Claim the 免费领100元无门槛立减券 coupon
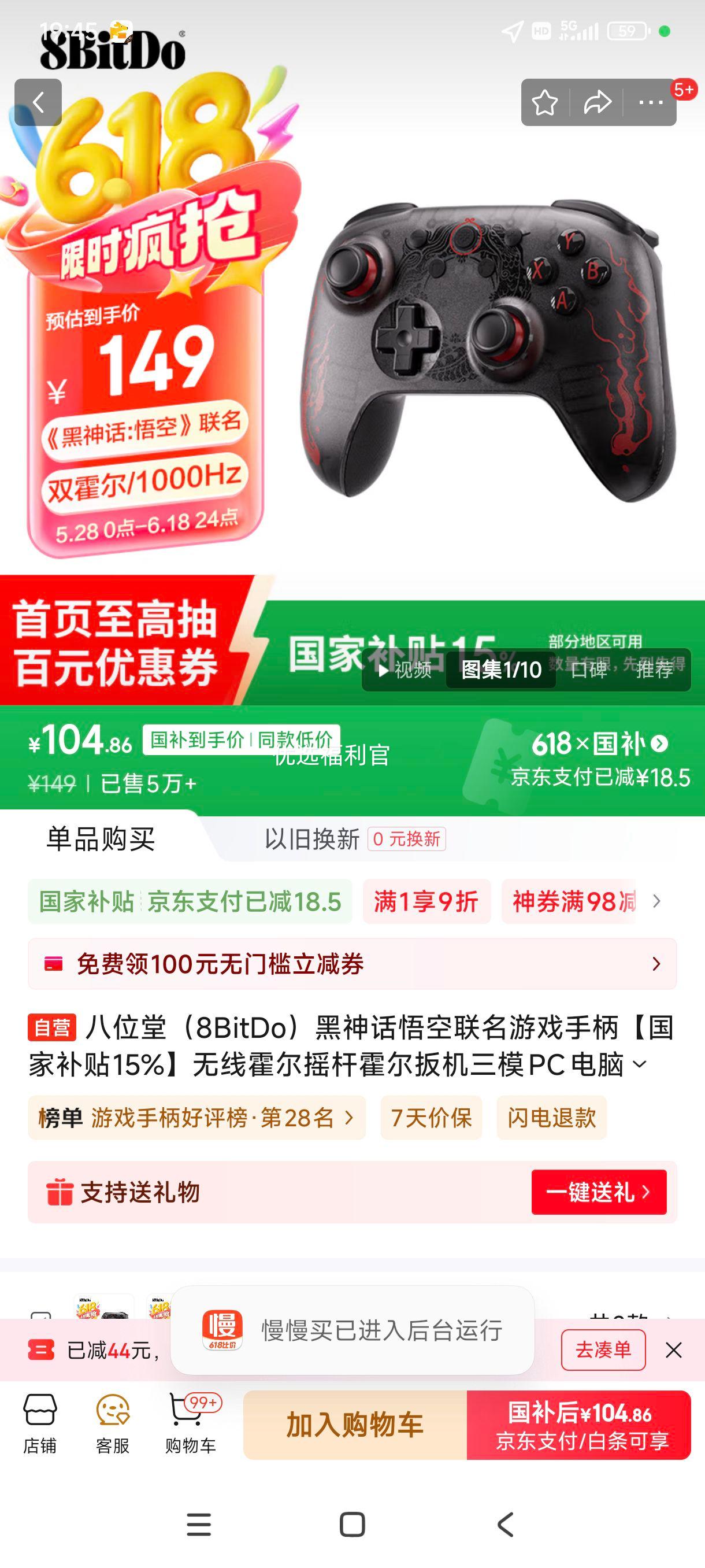 pos(351,964)
